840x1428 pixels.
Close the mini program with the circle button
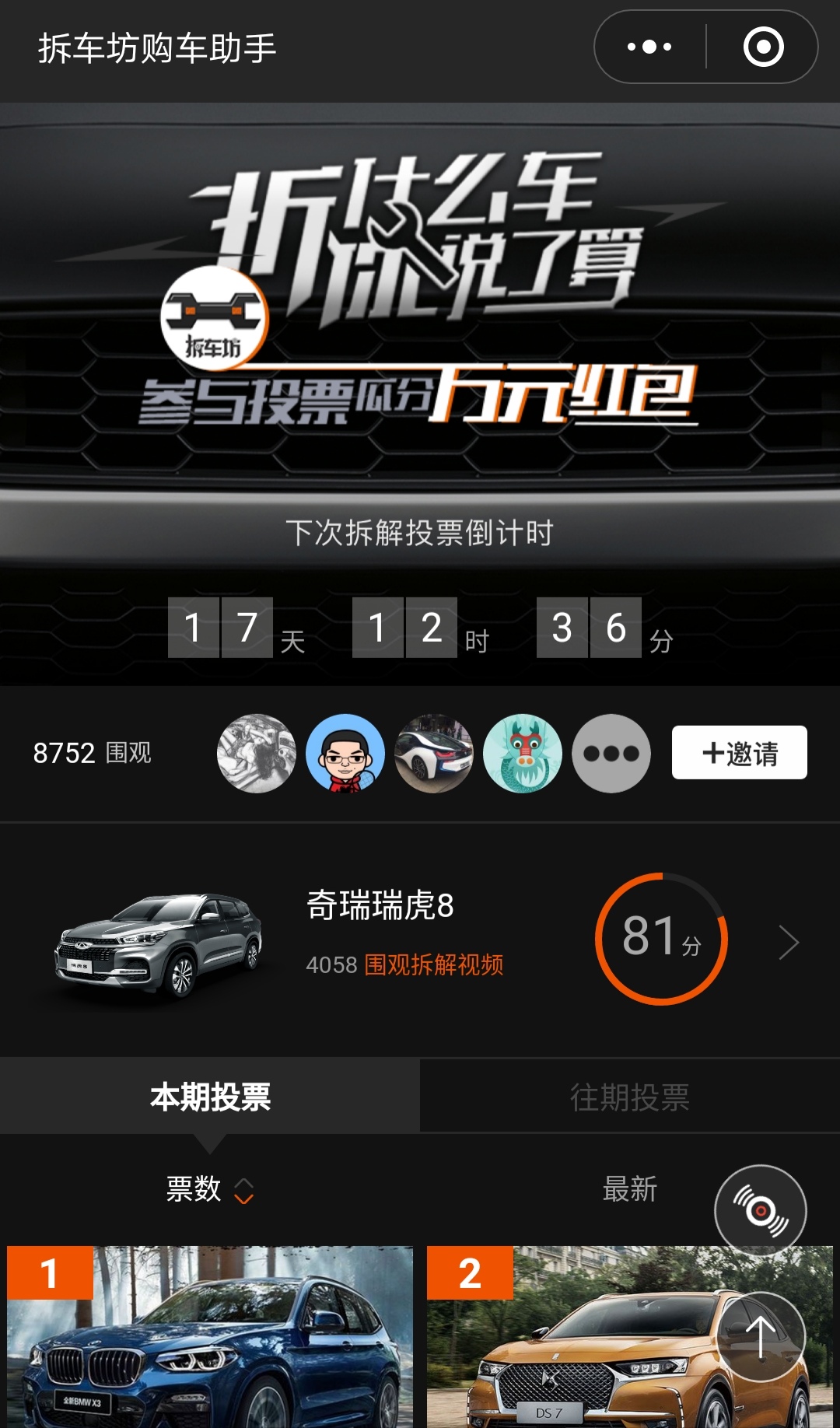763,47
